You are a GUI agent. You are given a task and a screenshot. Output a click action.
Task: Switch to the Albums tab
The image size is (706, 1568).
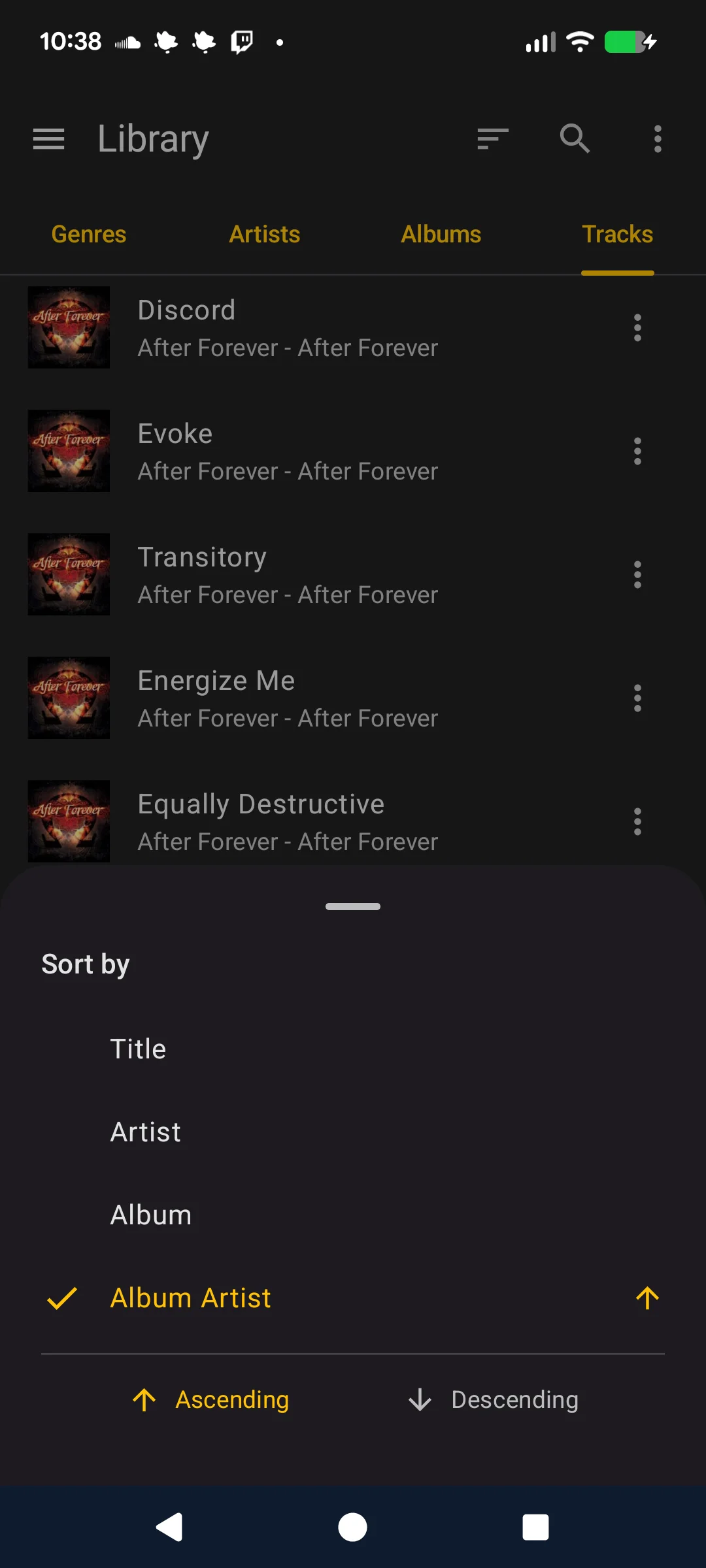coord(441,233)
